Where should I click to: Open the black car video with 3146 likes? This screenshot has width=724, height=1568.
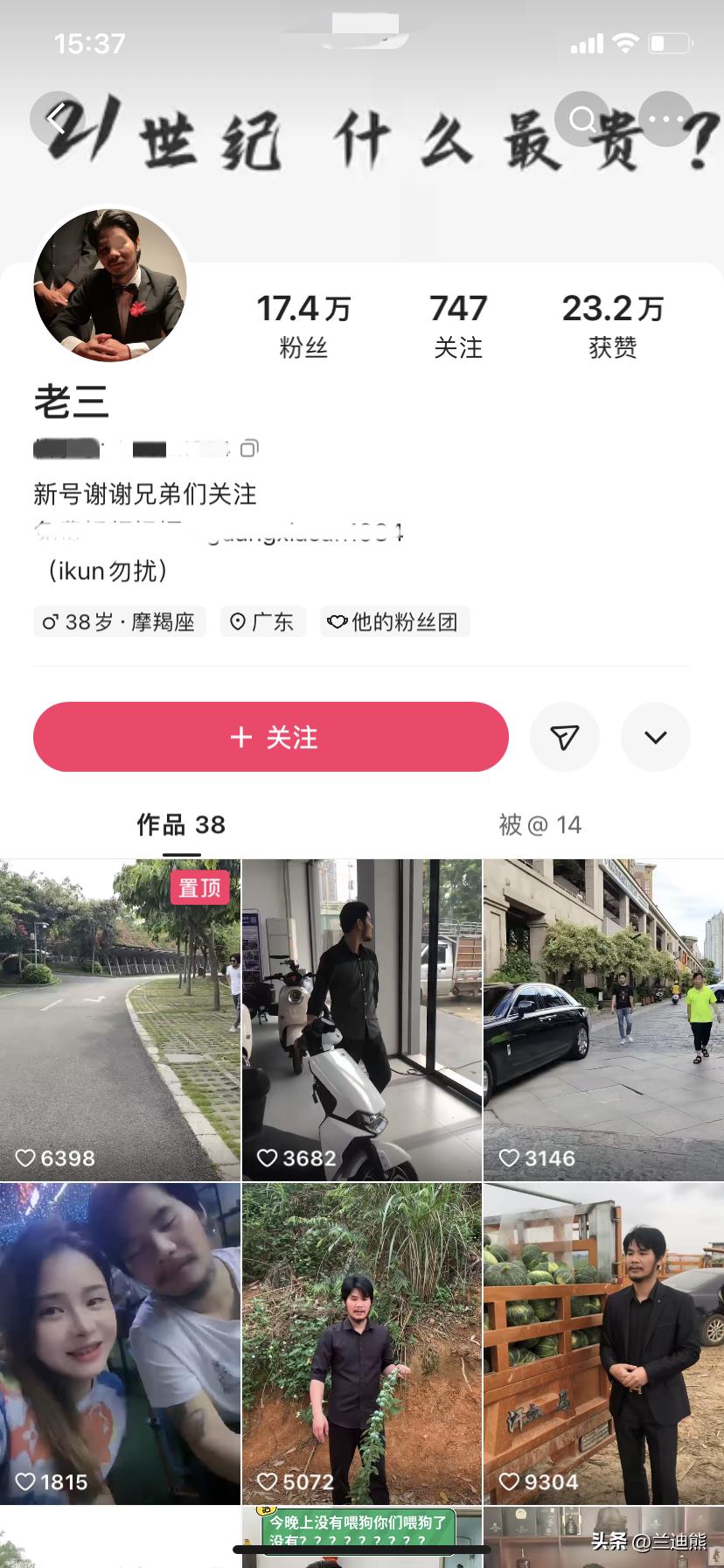point(603,1019)
